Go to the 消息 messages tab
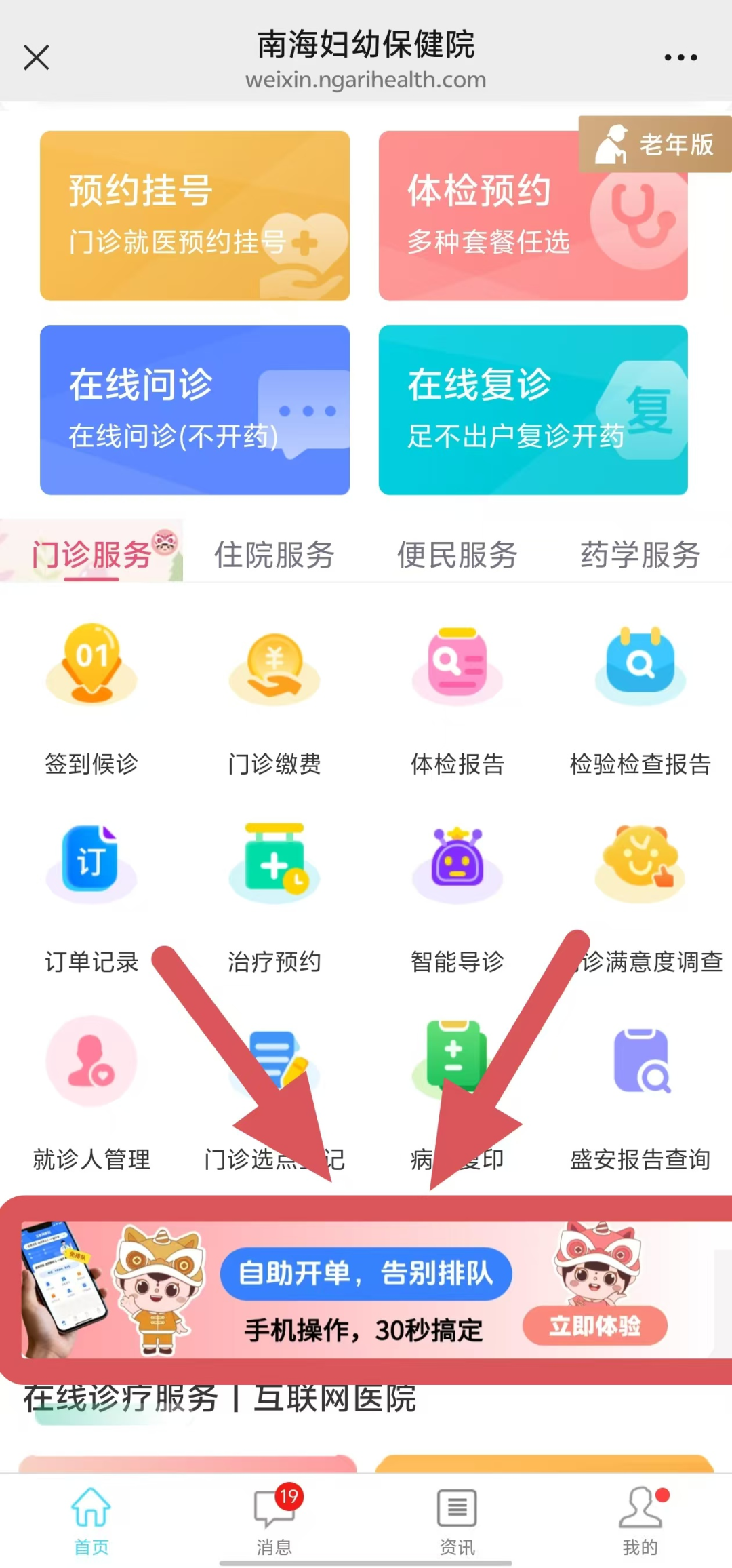 [x=274, y=1518]
